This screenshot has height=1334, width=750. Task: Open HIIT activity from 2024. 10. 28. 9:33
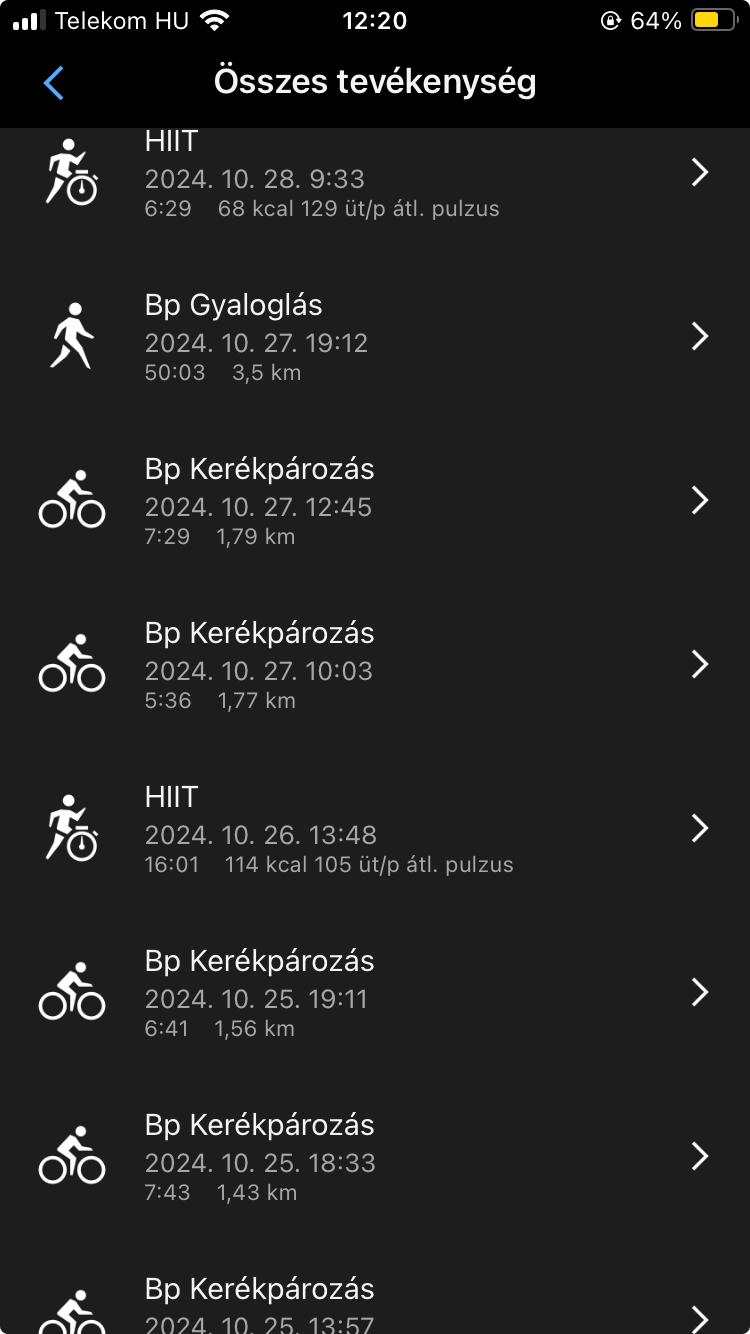pyautogui.click(x=375, y=176)
